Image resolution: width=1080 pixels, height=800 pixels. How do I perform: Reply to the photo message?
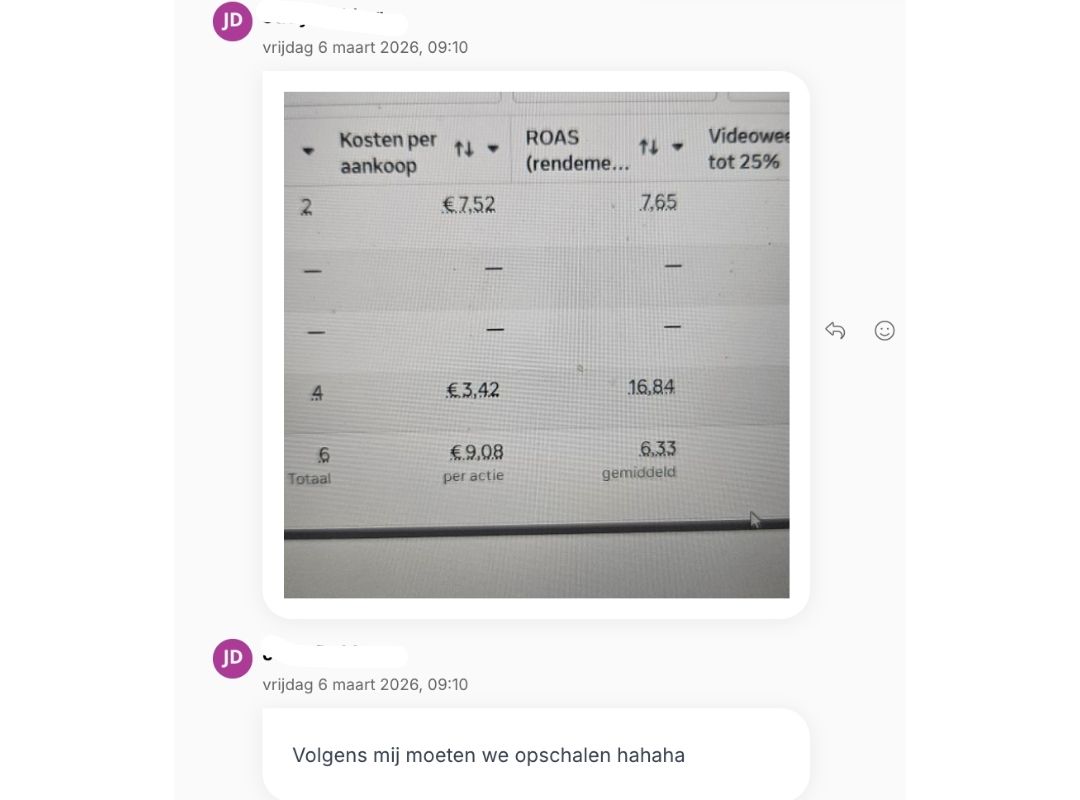coord(835,331)
